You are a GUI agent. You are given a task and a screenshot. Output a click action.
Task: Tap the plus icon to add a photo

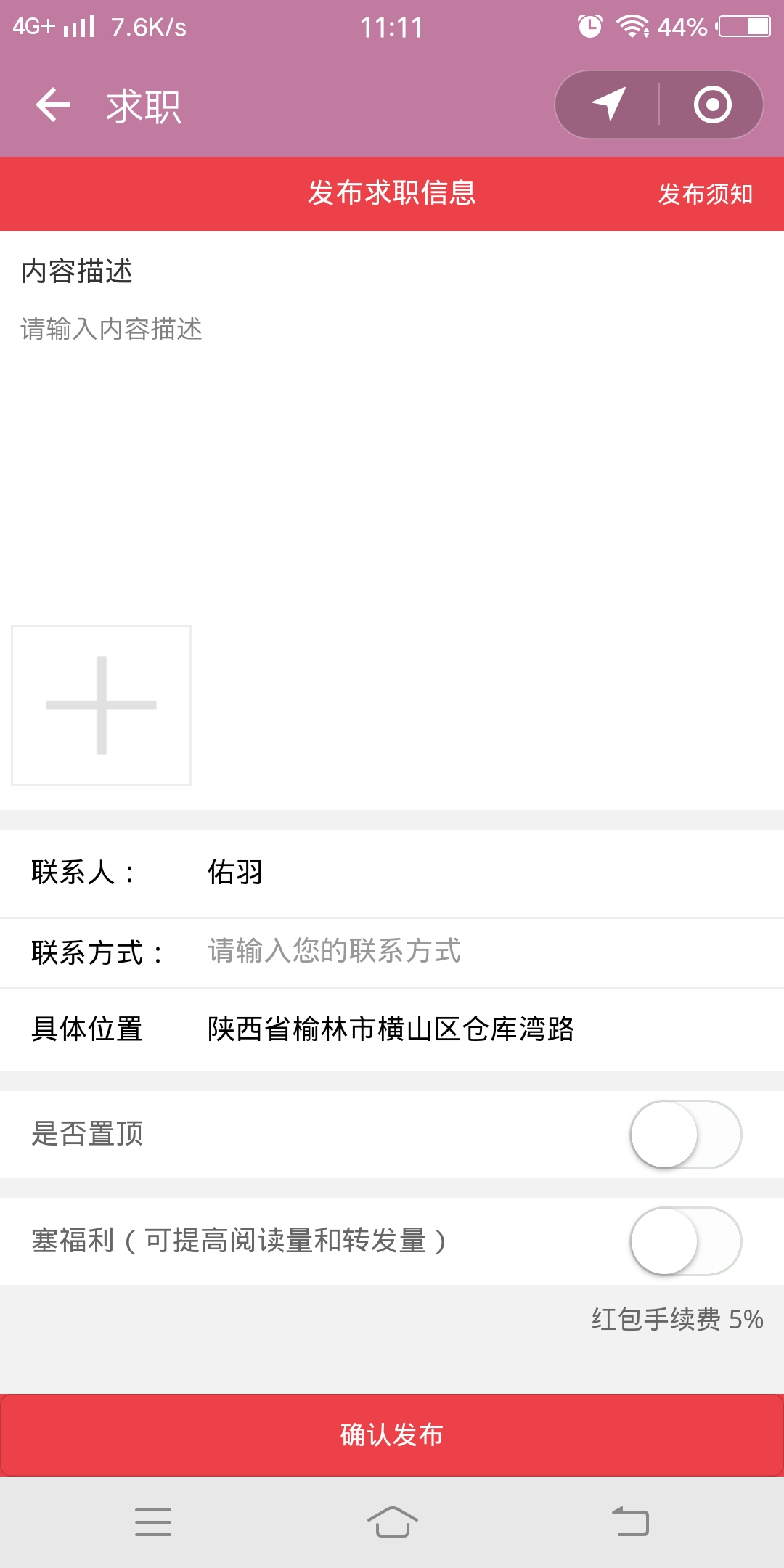click(100, 706)
